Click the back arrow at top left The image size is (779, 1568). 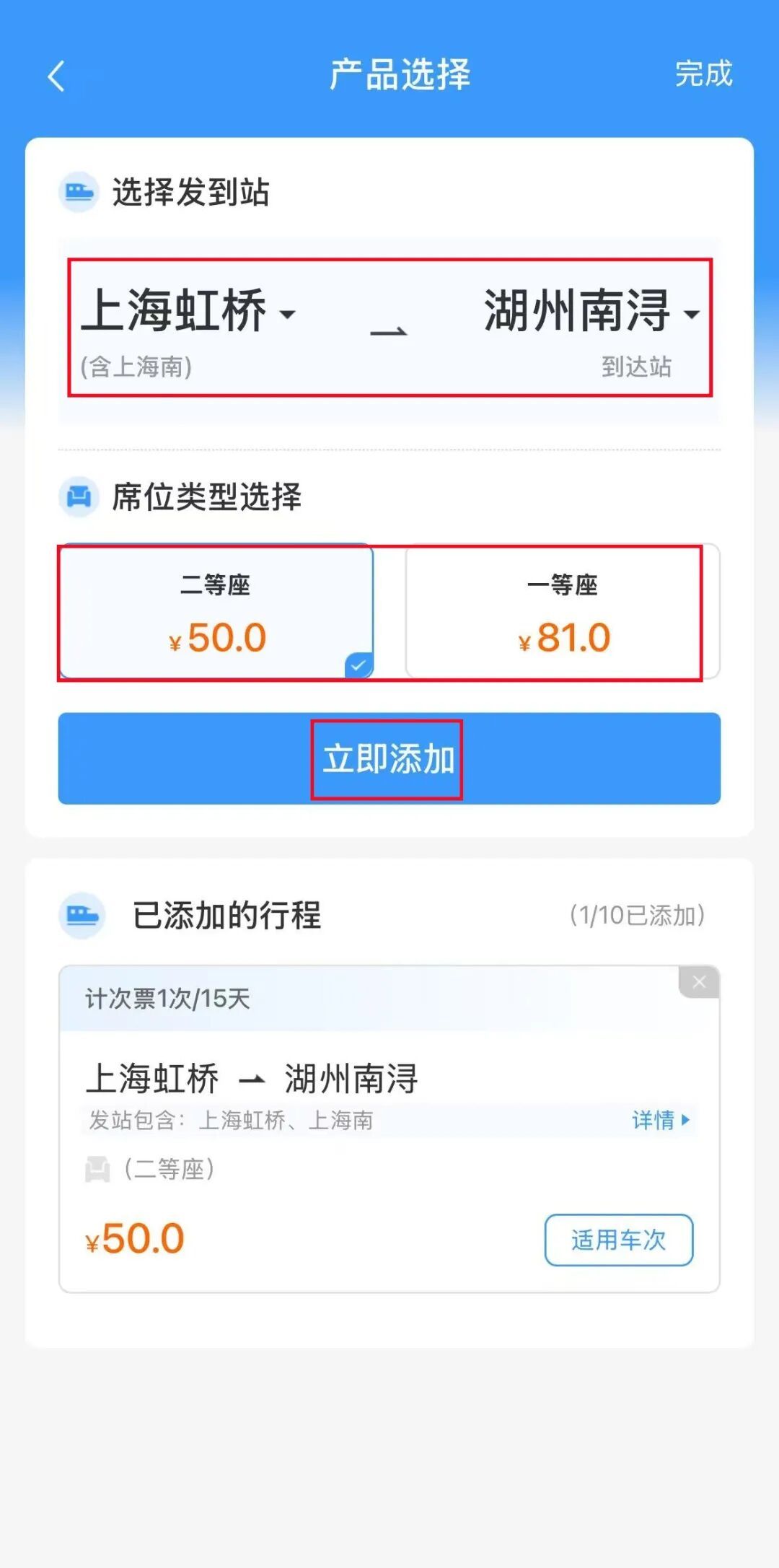point(56,74)
